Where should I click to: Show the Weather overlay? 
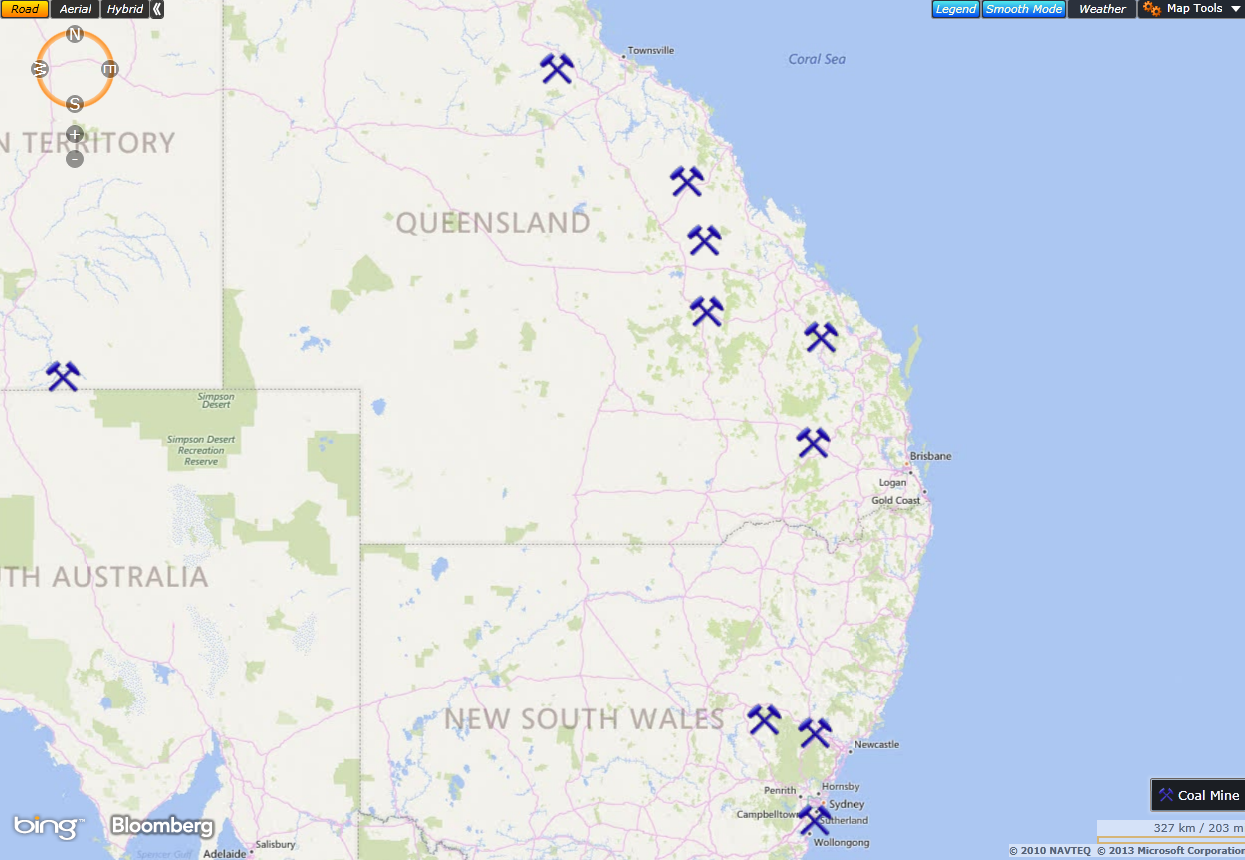(x=1102, y=9)
